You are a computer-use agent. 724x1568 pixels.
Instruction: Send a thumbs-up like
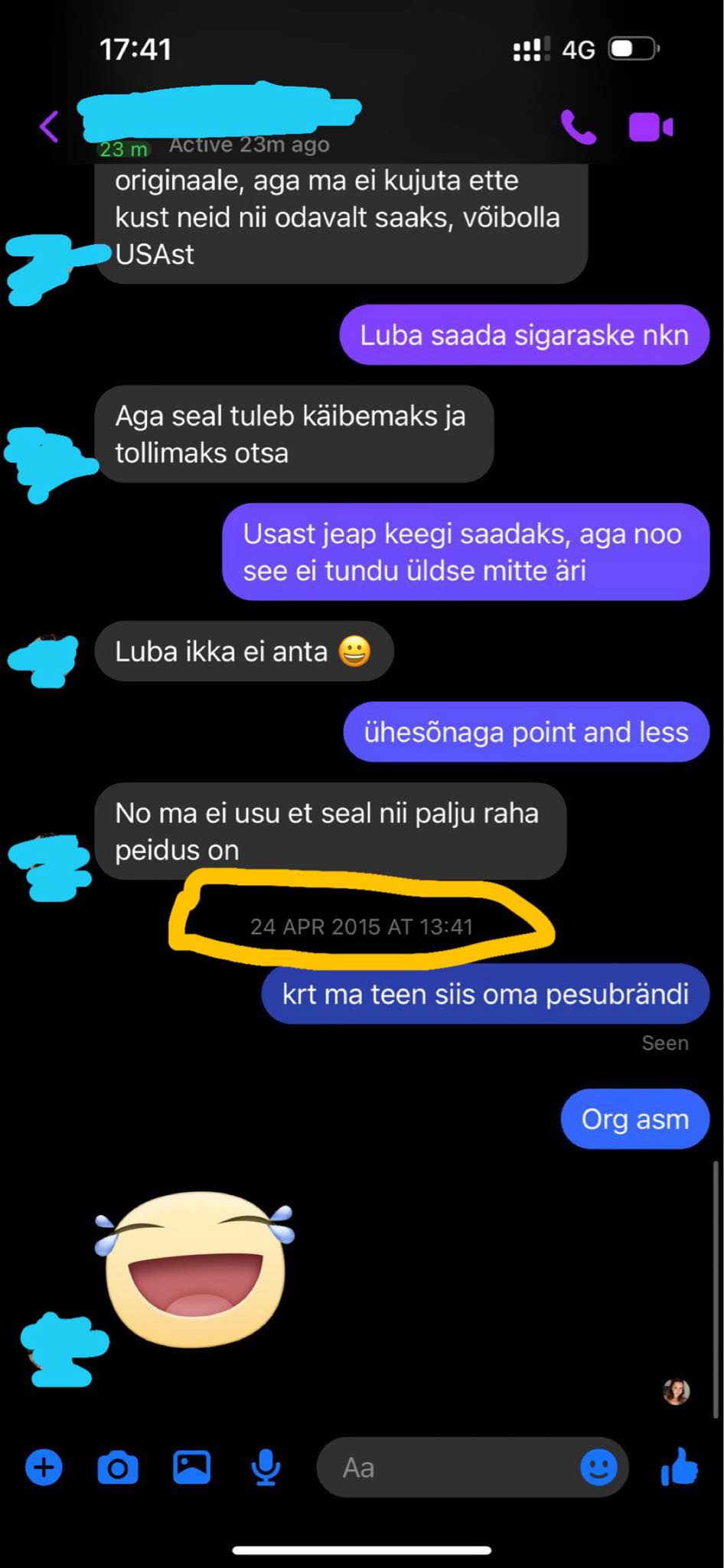pyautogui.click(x=679, y=1466)
